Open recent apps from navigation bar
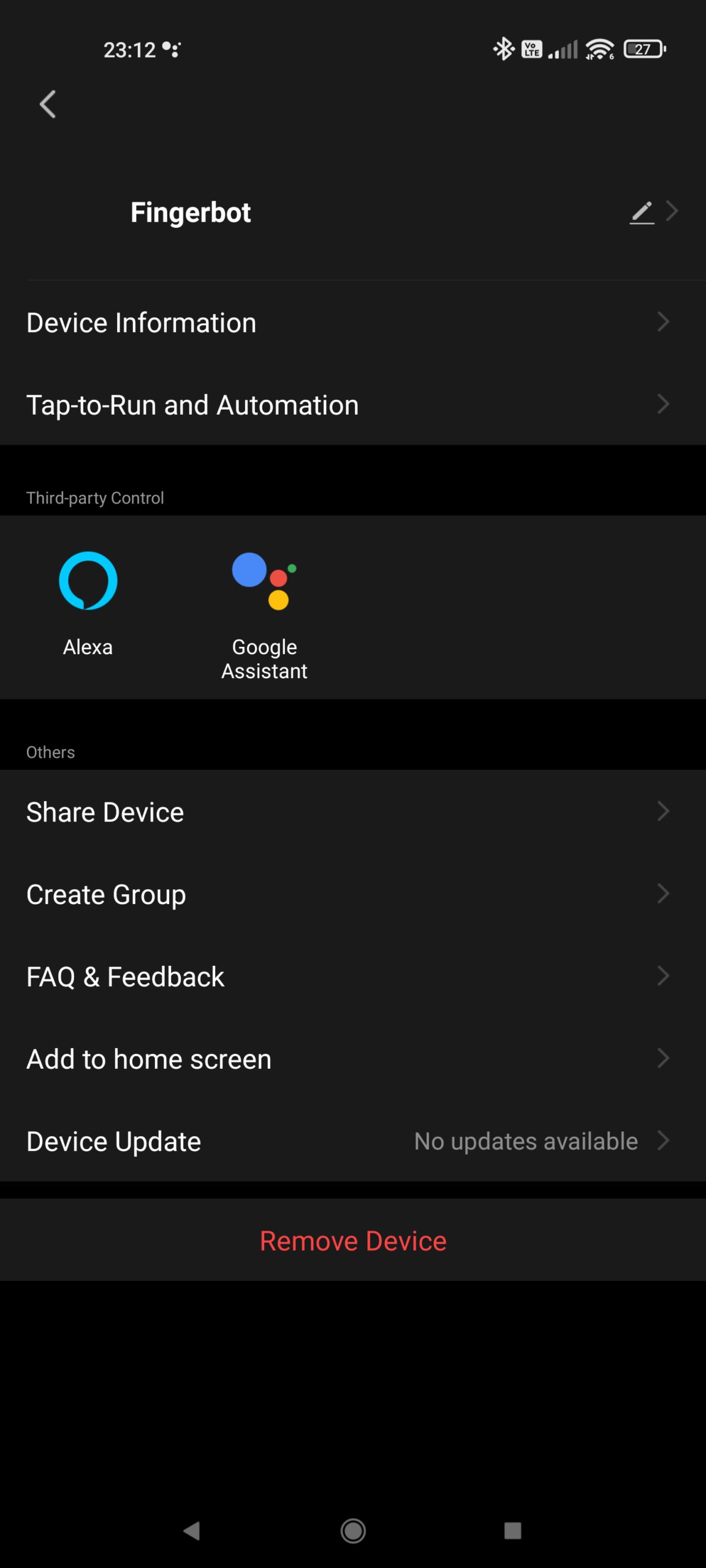 pyautogui.click(x=512, y=1531)
